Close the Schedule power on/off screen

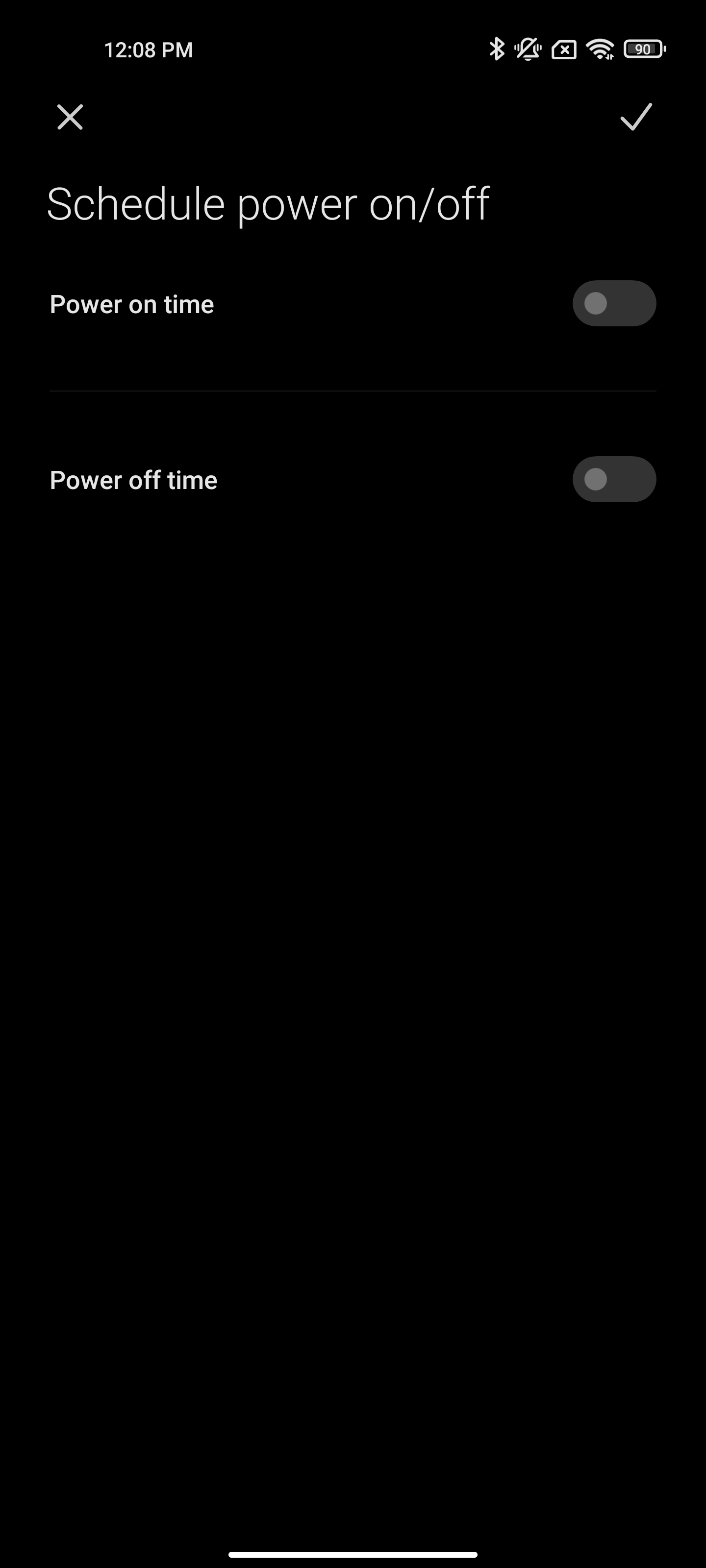(x=70, y=117)
